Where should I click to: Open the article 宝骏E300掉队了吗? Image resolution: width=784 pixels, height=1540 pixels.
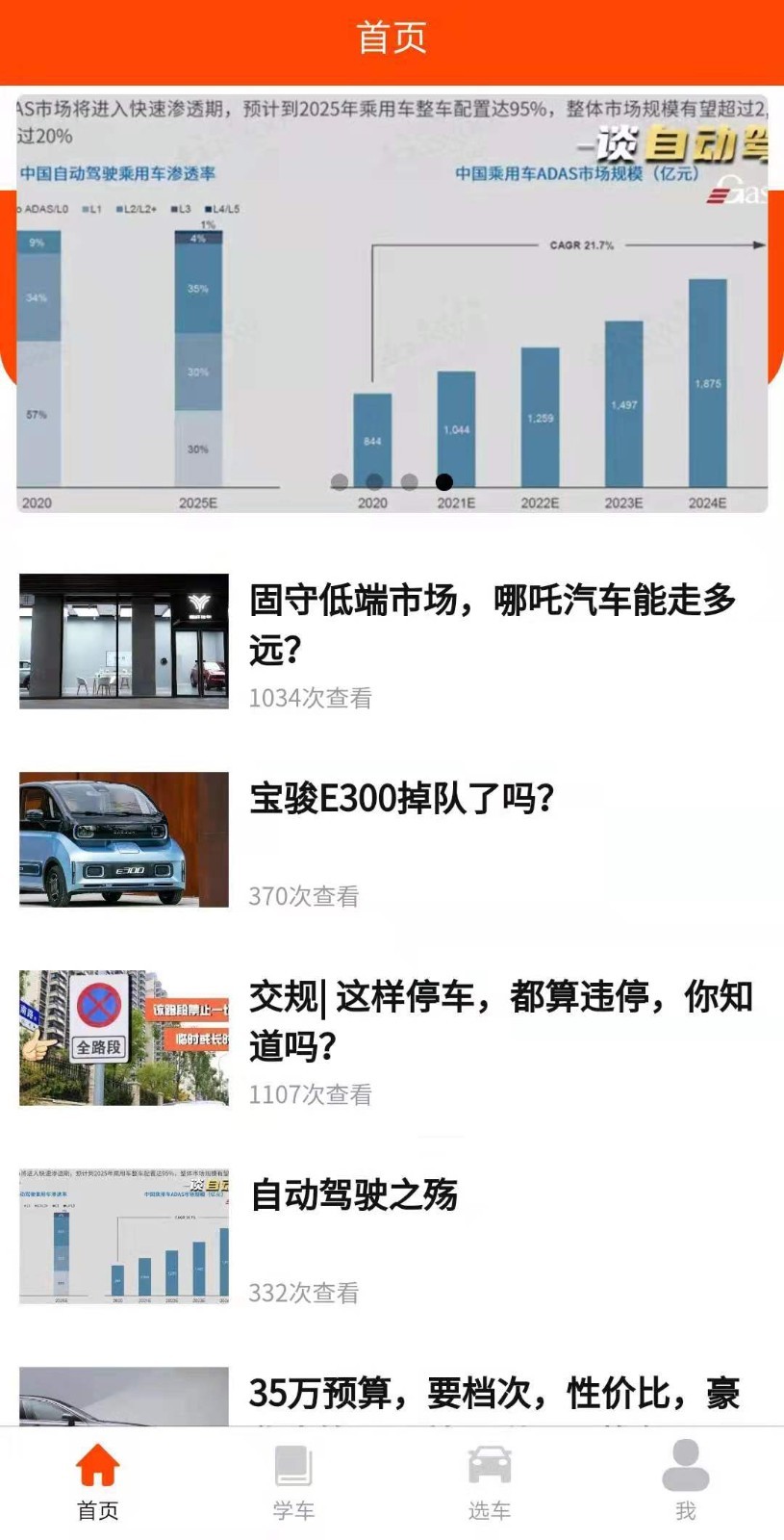click(x=401, y=798)
